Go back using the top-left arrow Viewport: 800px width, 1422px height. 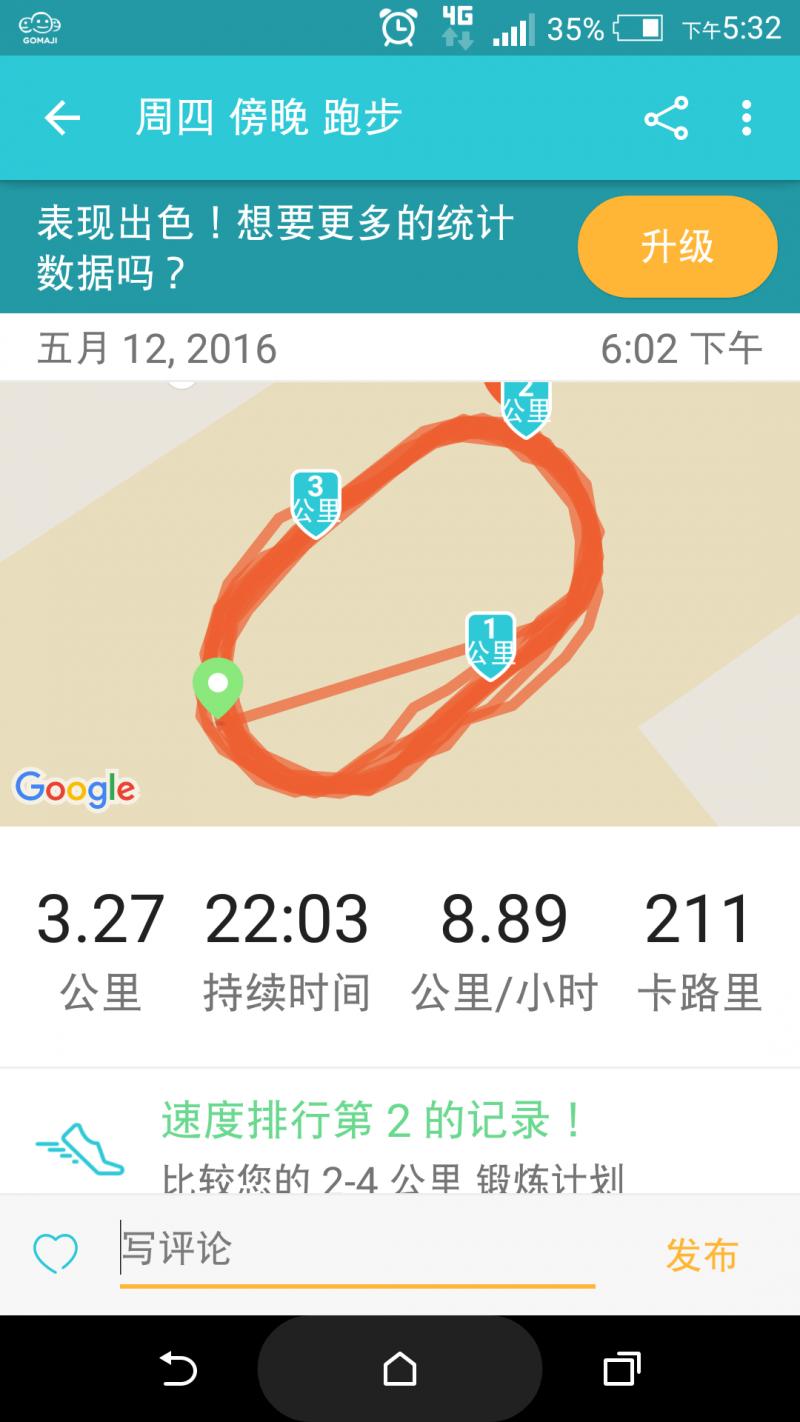[62, 119]
